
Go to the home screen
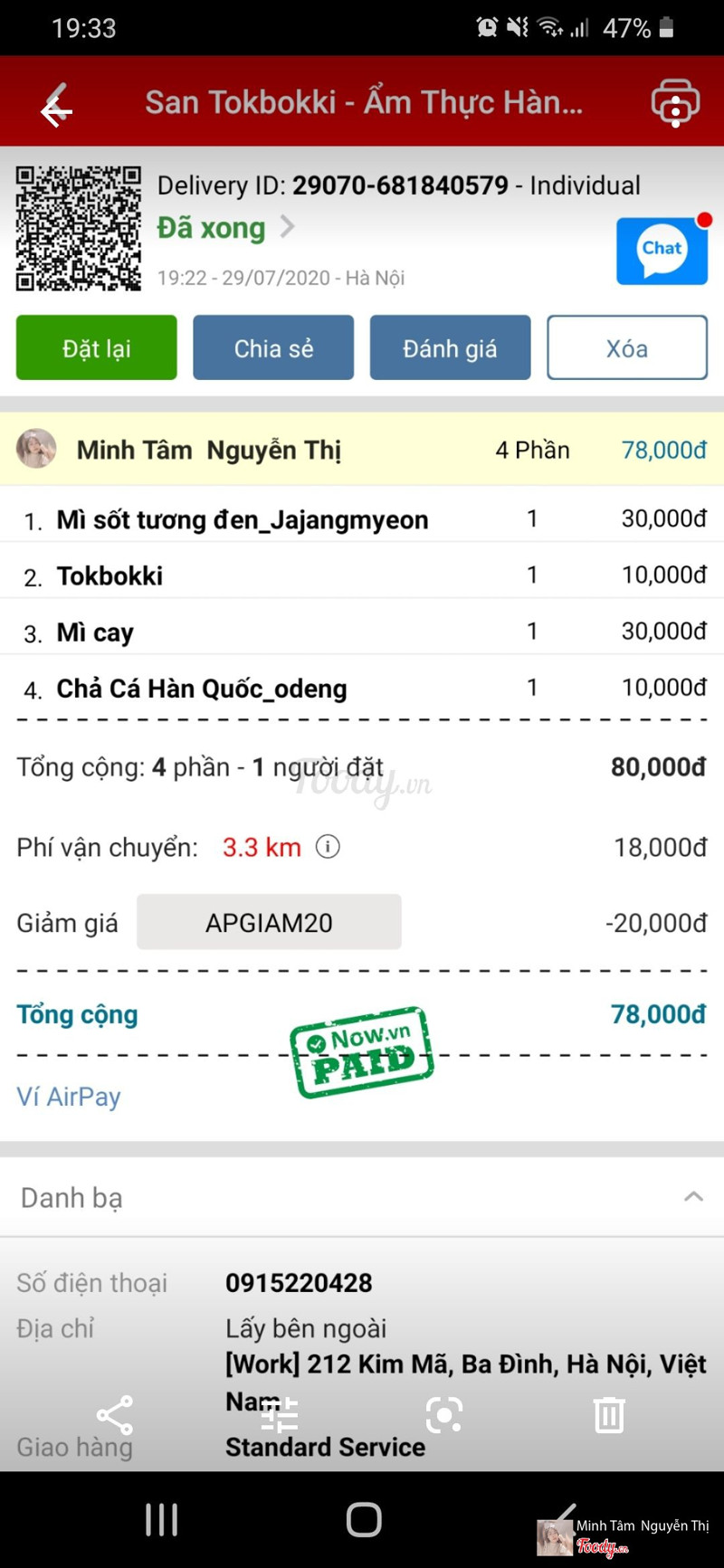[x=364, y=1519]
